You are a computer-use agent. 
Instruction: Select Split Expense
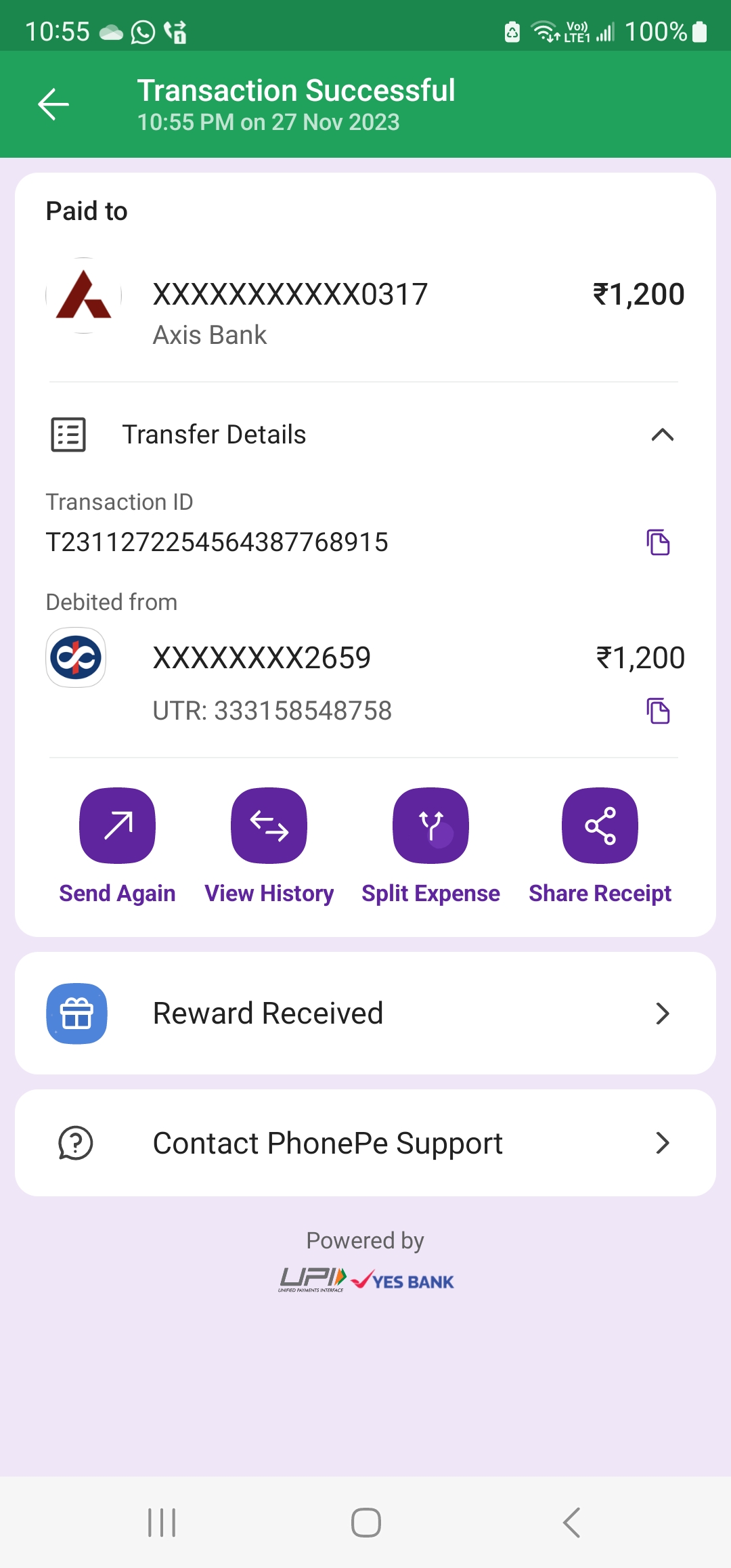click(430, 846)
